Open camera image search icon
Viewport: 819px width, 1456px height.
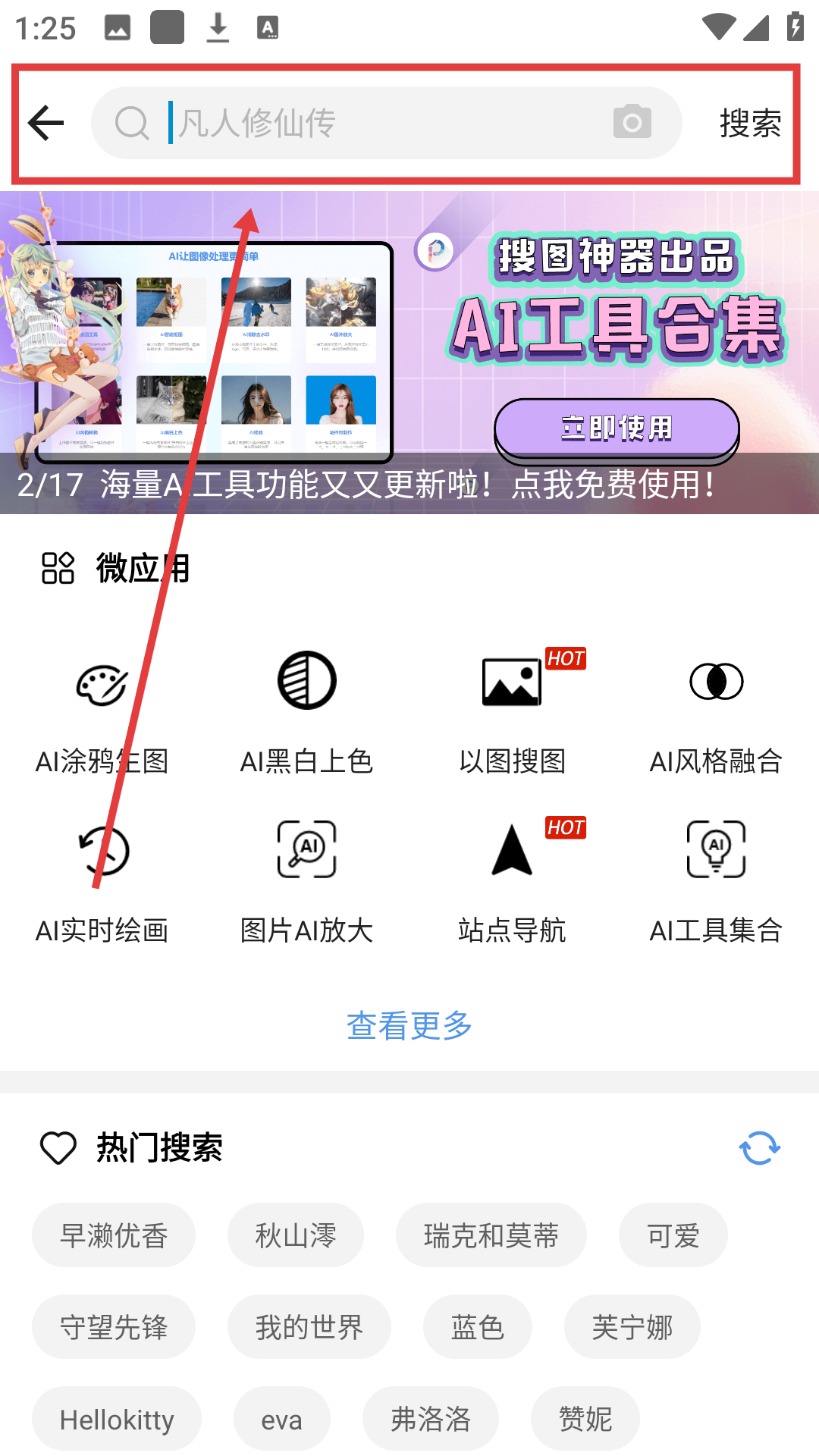click(x=632, y=123)
